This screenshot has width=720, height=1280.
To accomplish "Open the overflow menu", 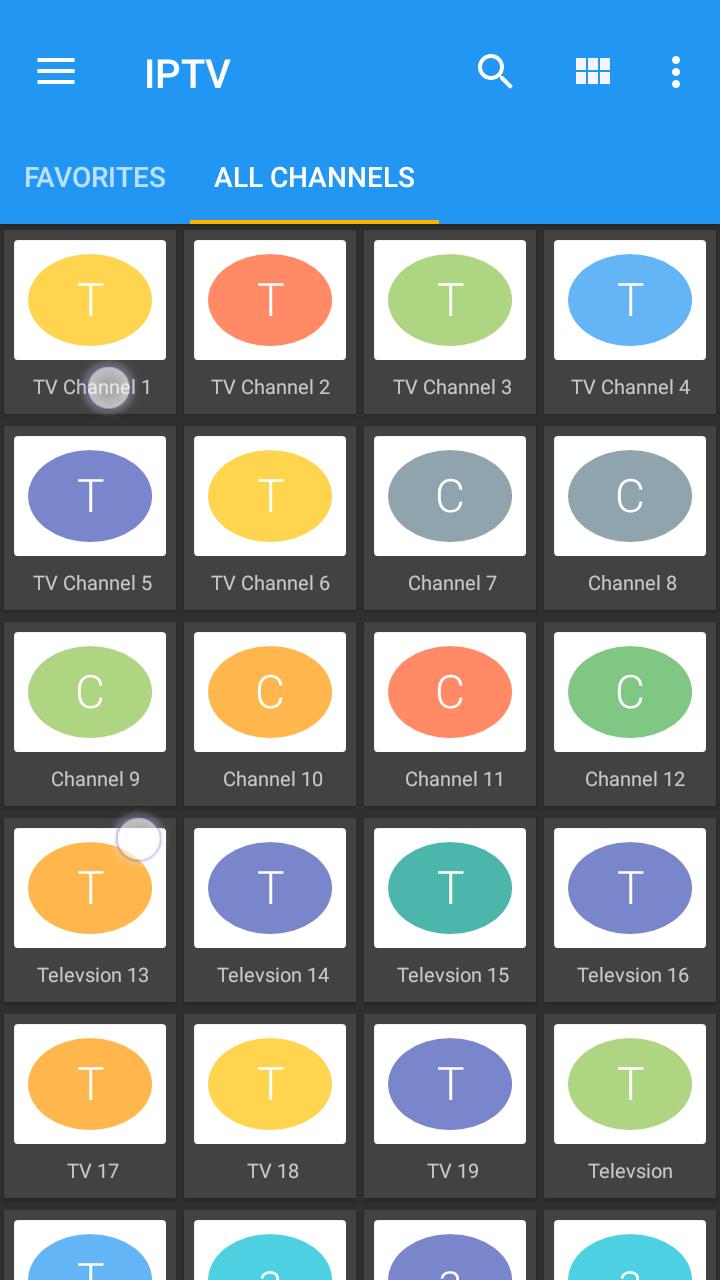I will click(x=676, y=72).
